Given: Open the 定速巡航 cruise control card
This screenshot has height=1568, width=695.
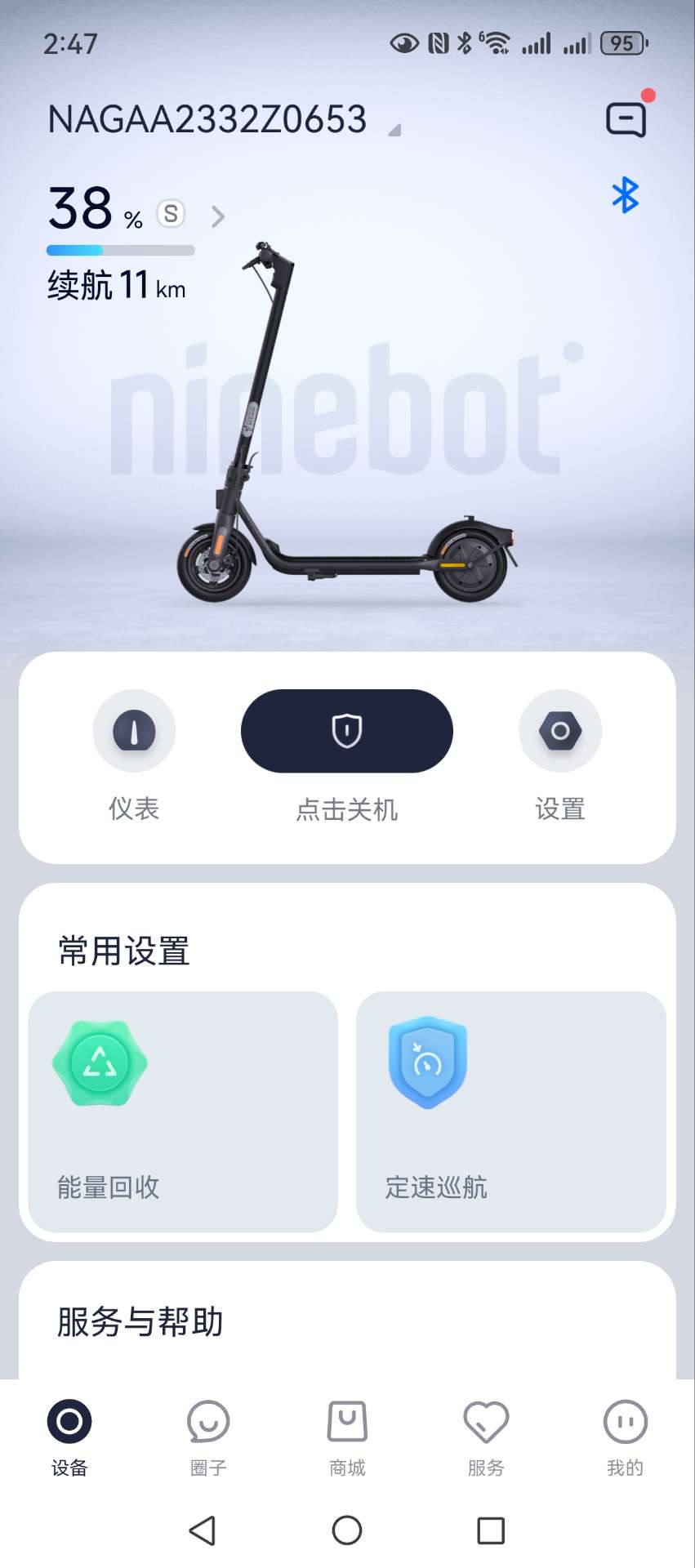Looking at the screenshot, I should tap(511, 1112).
